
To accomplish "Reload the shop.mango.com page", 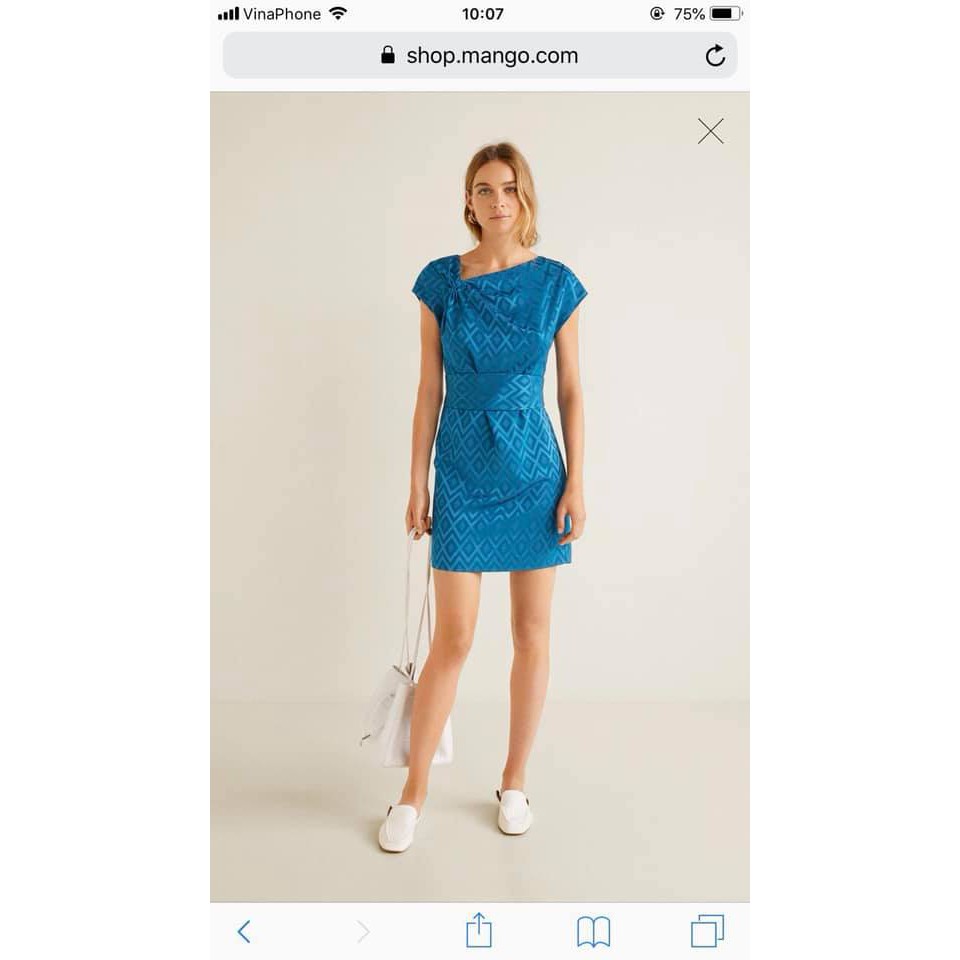I will coord(715,56).
